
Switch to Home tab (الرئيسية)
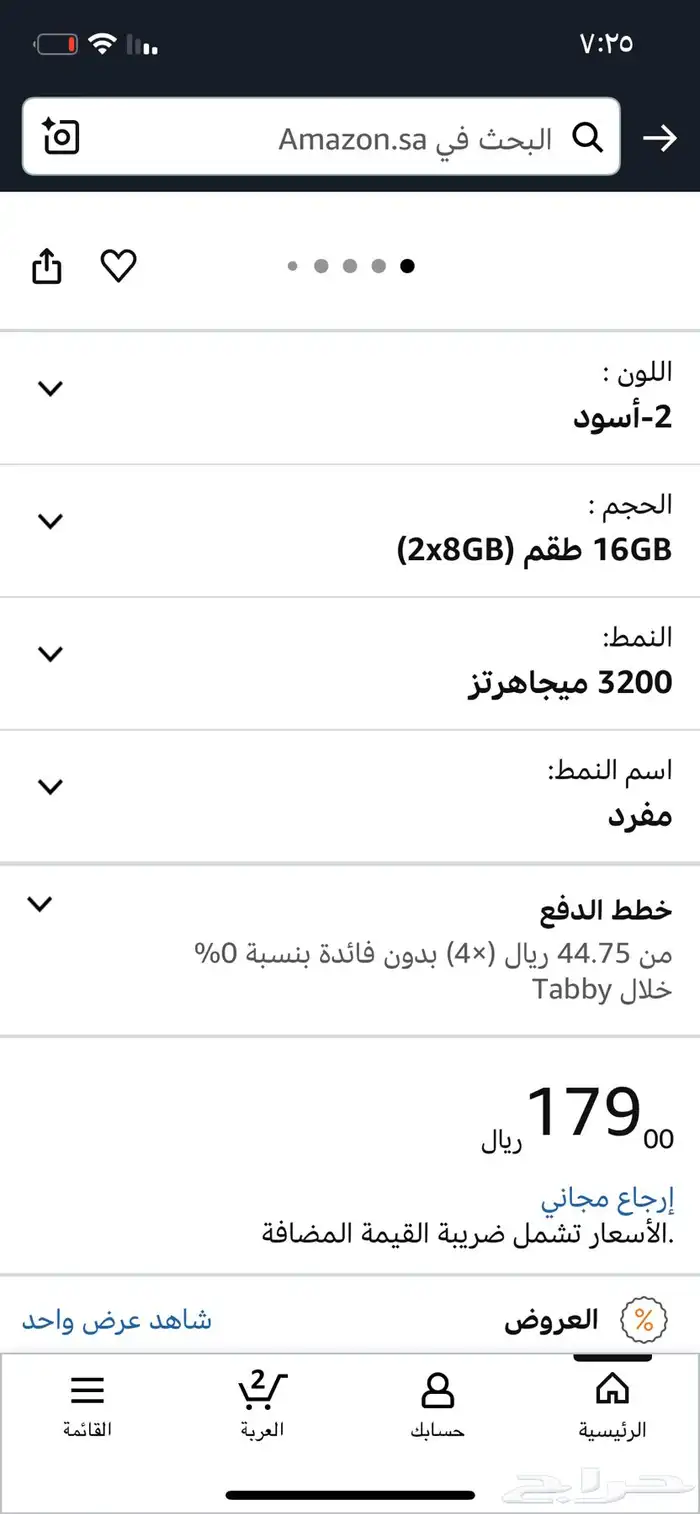click(612, 1405)
